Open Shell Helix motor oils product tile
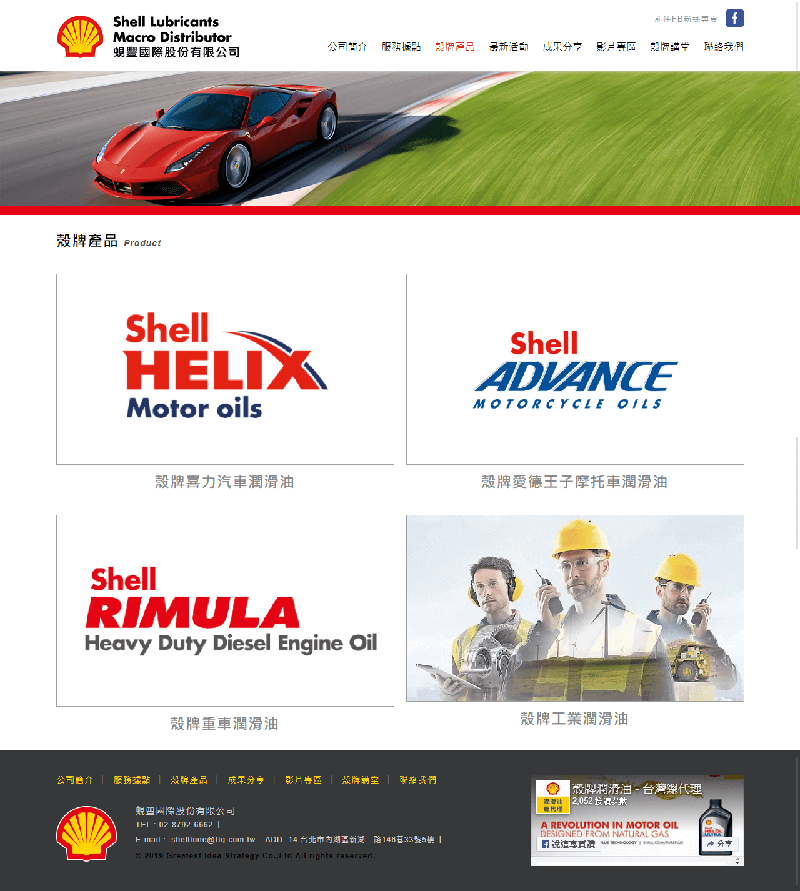800x891 pixels. tap(225, 369)
